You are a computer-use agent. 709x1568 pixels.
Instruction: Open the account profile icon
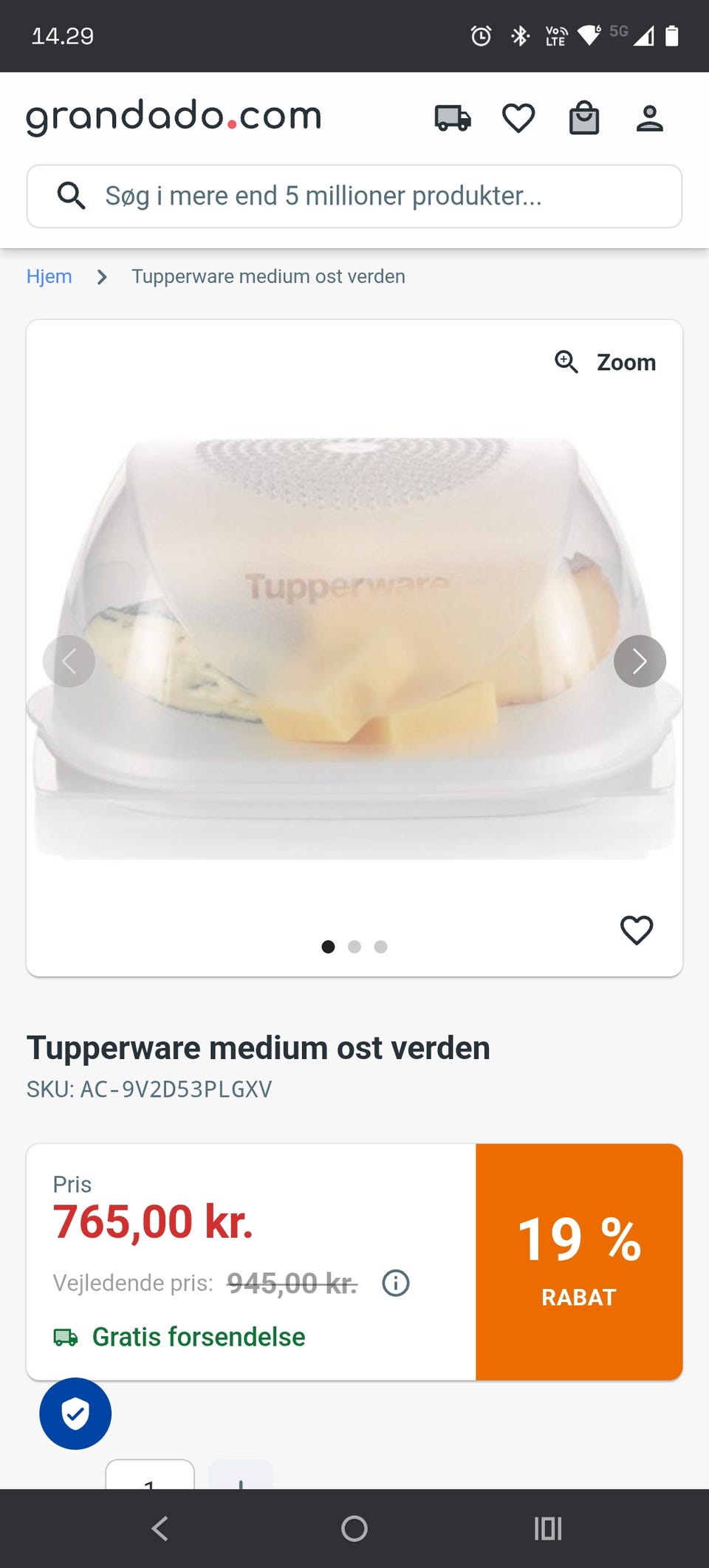click(650, 118)
